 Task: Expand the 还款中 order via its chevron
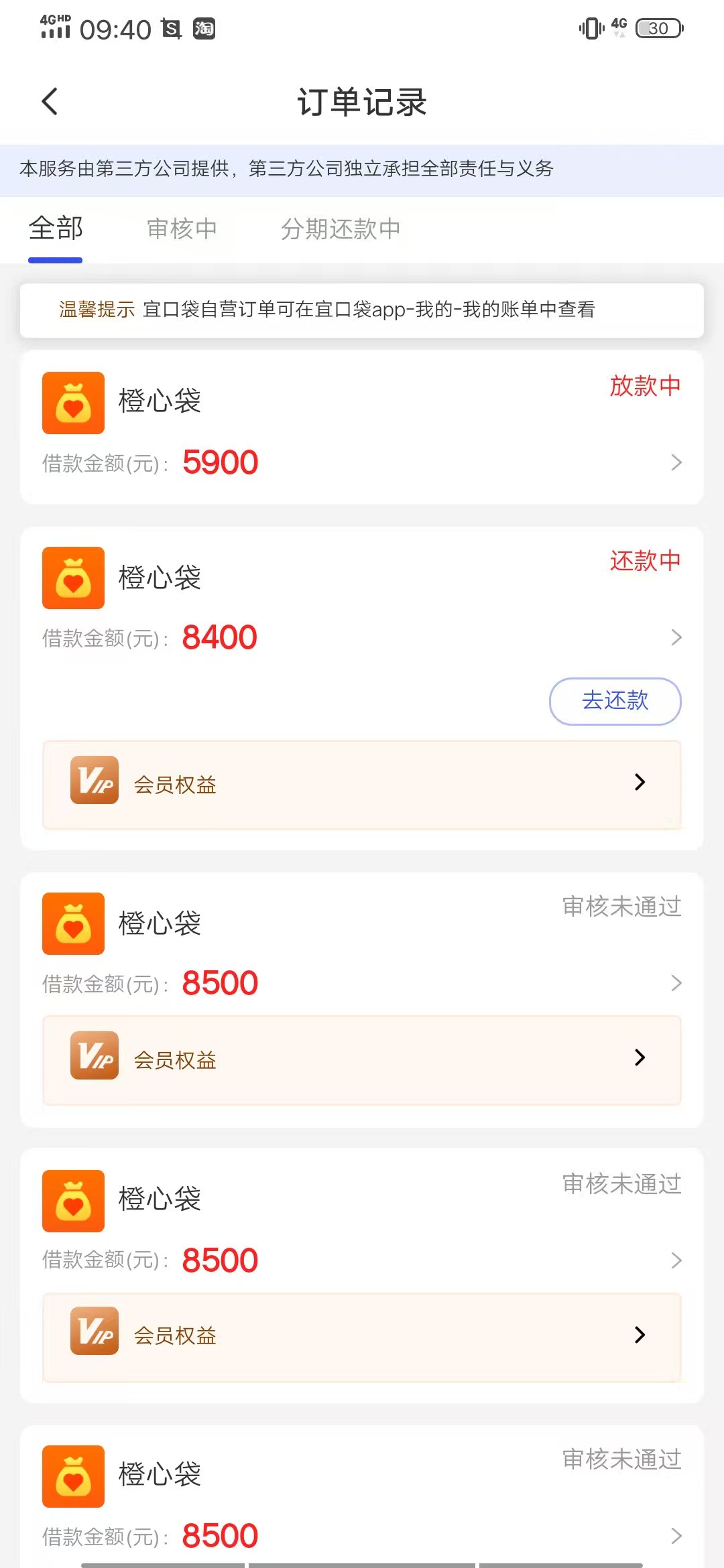(x=676, y=637)
